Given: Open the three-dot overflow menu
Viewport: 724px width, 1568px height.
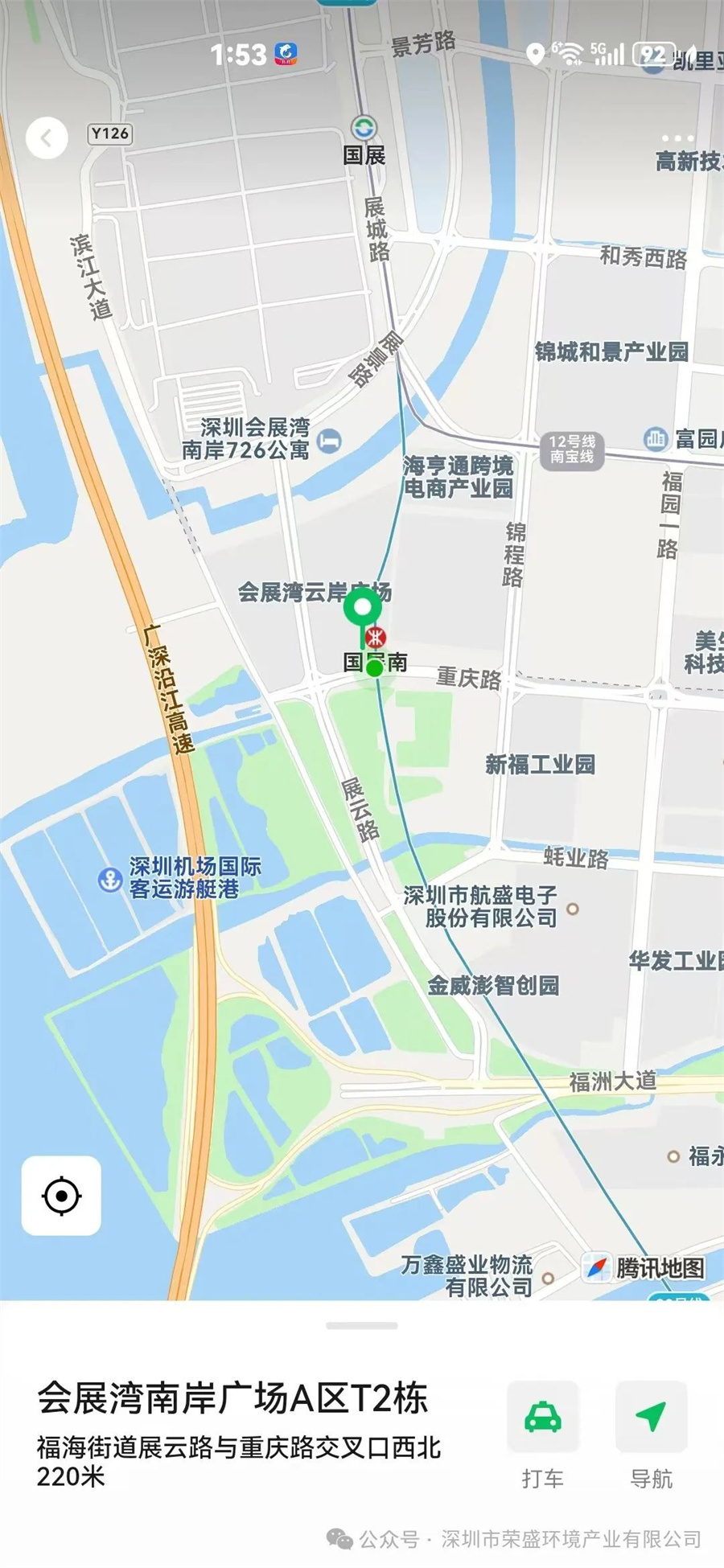Looking at the screenshot, I should (677, 138).
